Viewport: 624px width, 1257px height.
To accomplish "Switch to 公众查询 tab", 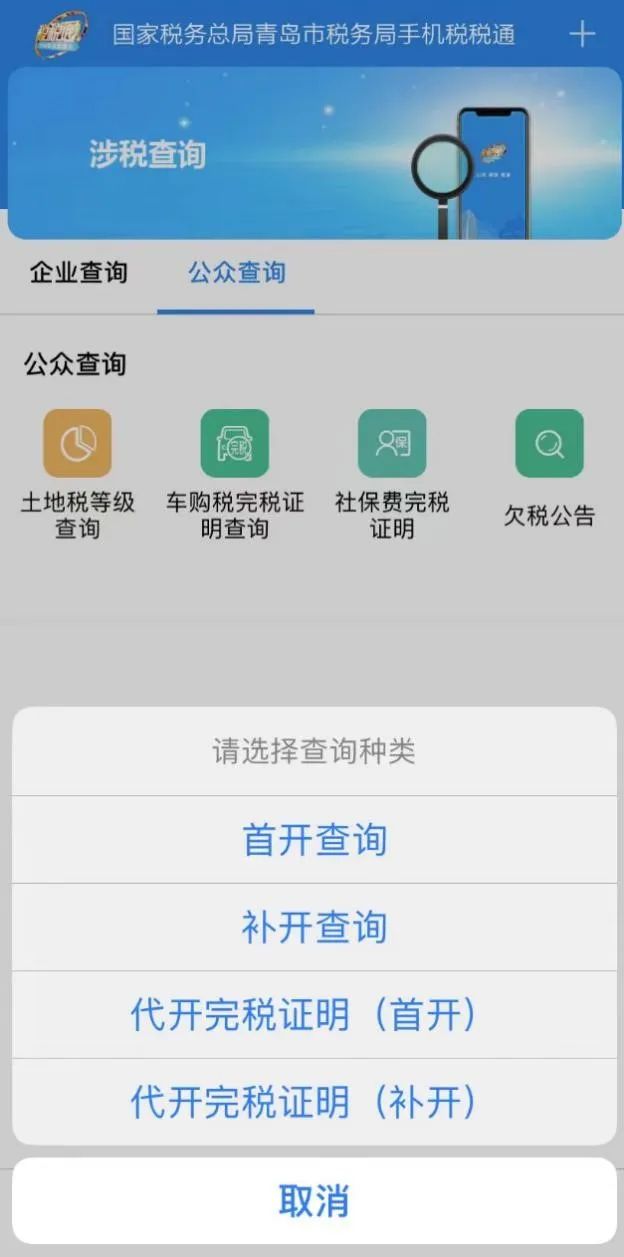I will point(237,272).
